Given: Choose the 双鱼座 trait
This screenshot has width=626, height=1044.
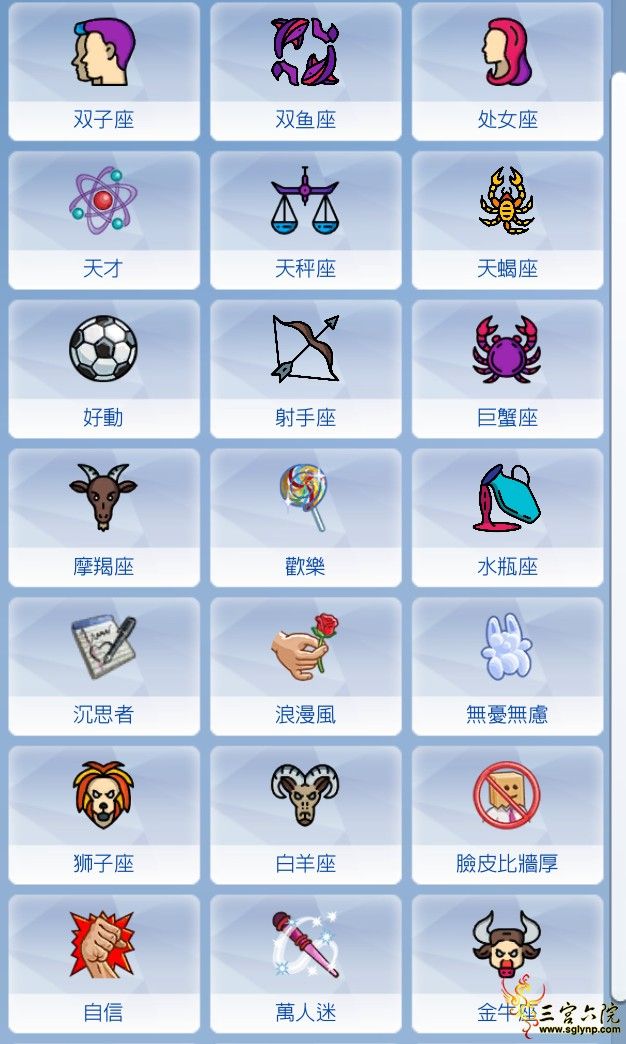Looking at the screenshot, I should pyautogui.click(x=305, y=72).
